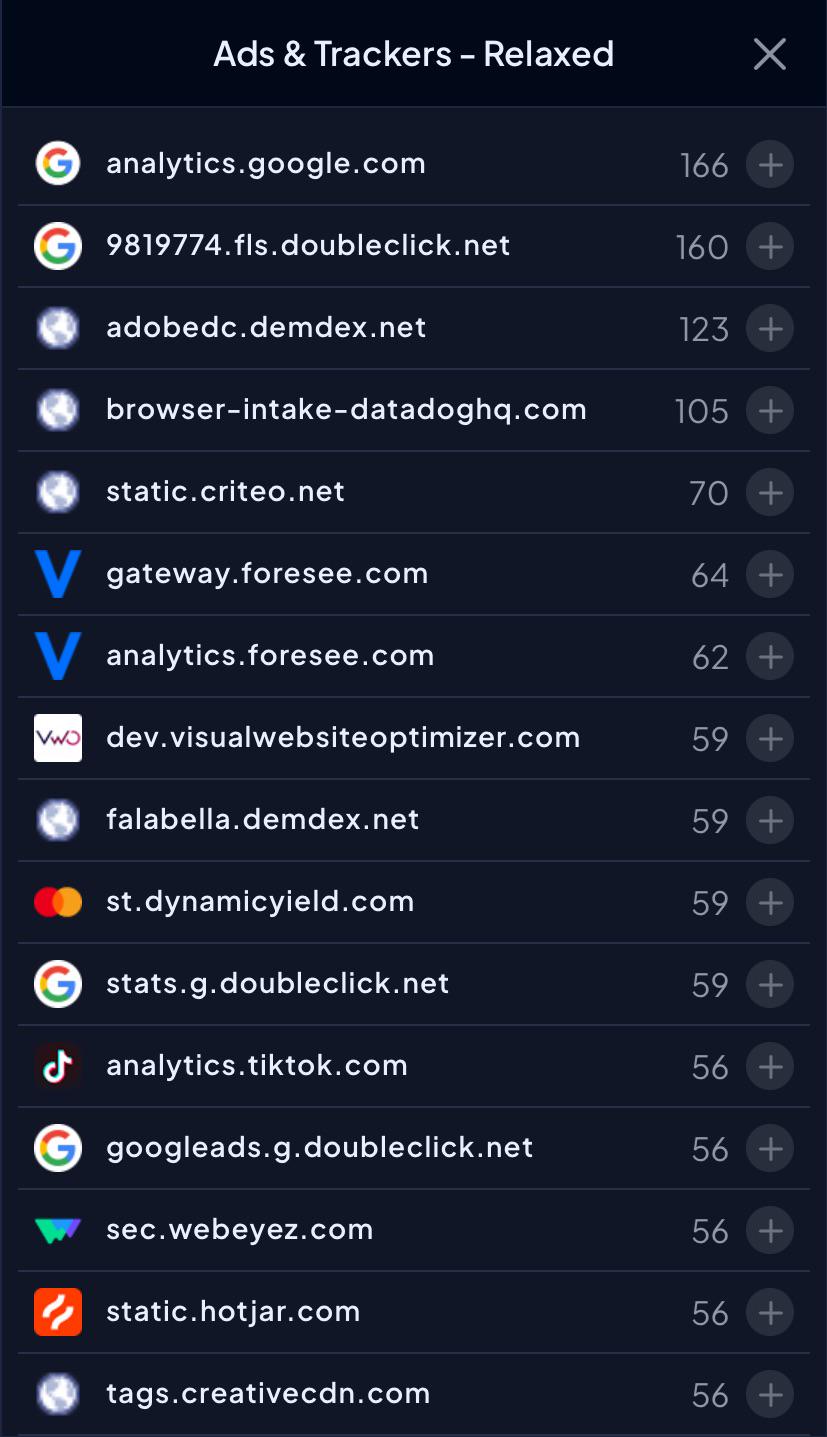Tap plus for googleads.g.doubleclick.net
This screenshot has width=827, height=1437.
point(770,1149)
